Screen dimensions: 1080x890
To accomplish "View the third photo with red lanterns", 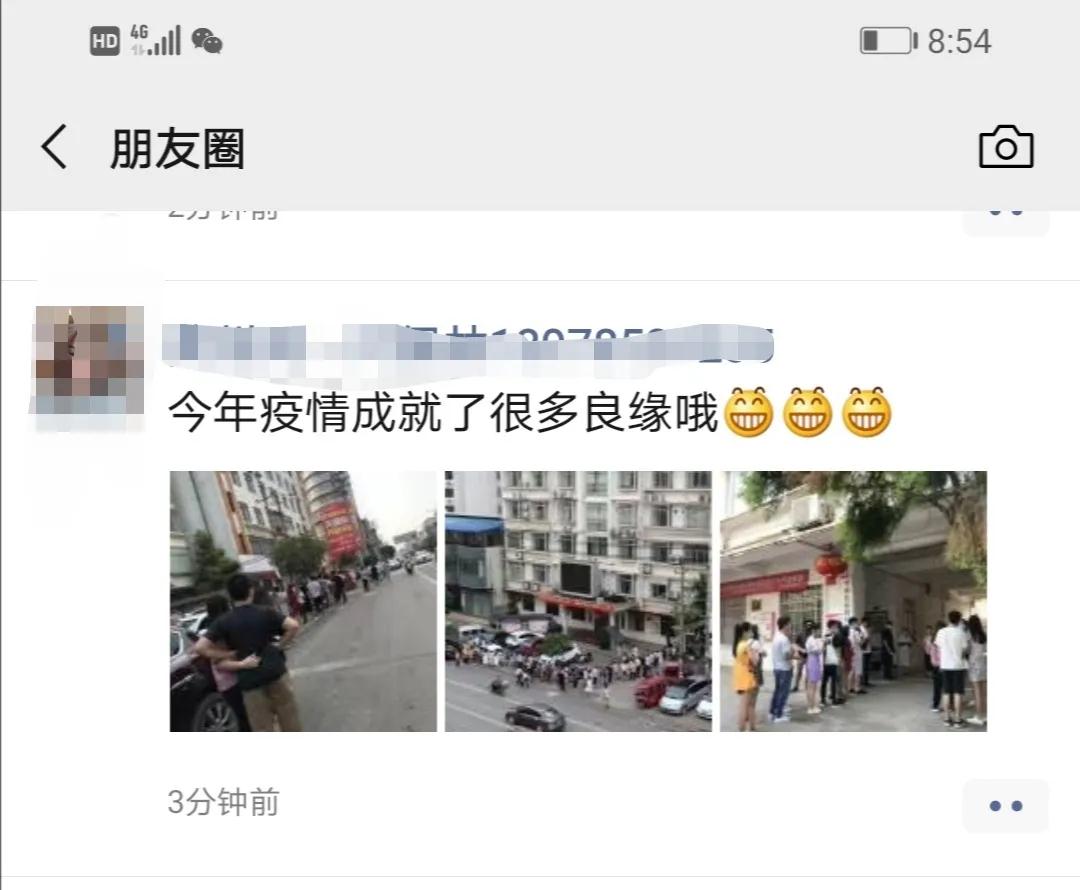I will pyautogui.click(x=853, y=601).
